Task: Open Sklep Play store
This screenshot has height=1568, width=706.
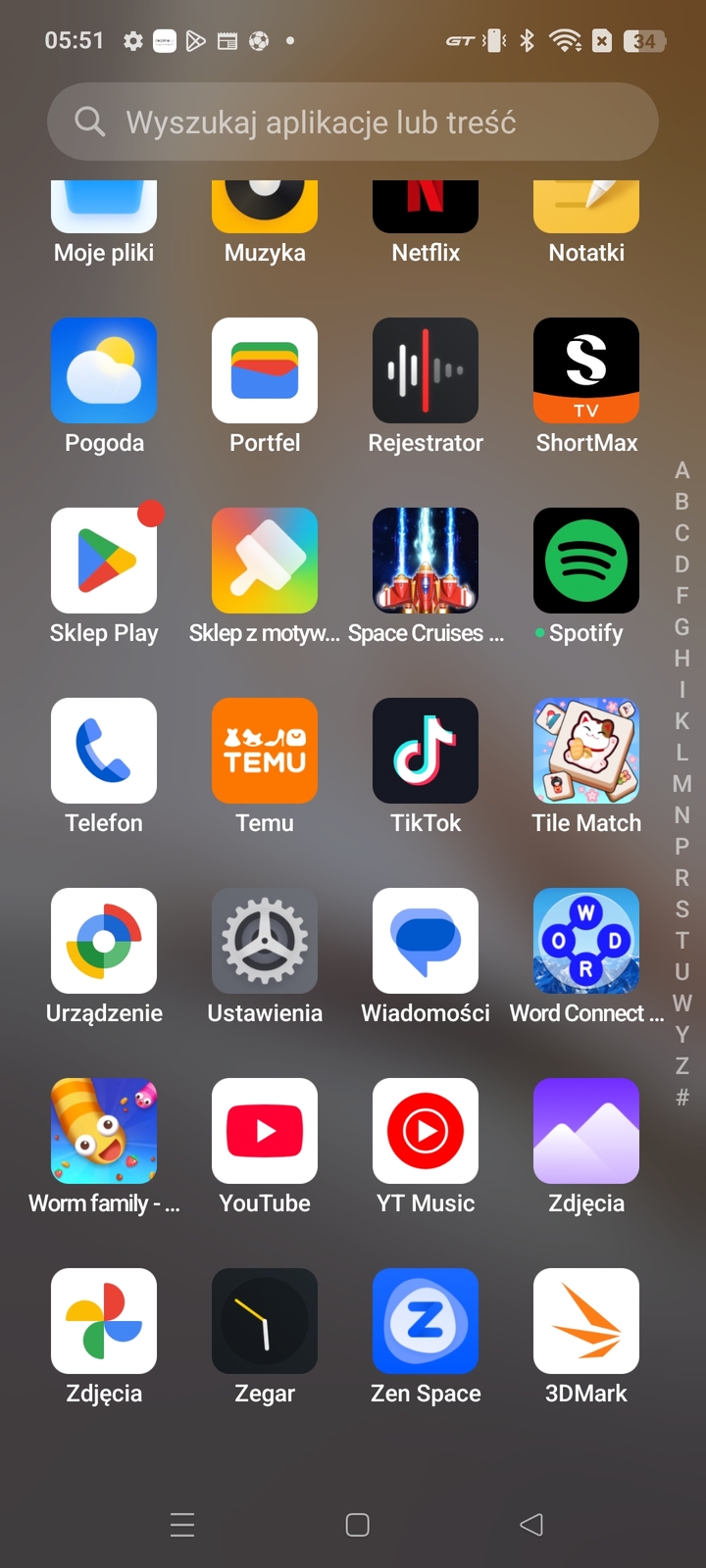Action: pos(104,561)
